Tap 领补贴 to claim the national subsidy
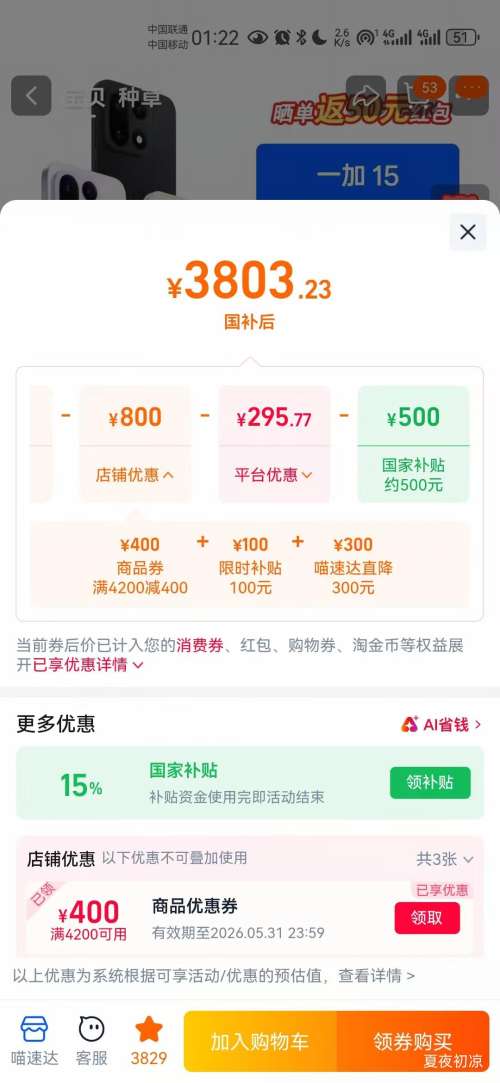 point(430,783)
